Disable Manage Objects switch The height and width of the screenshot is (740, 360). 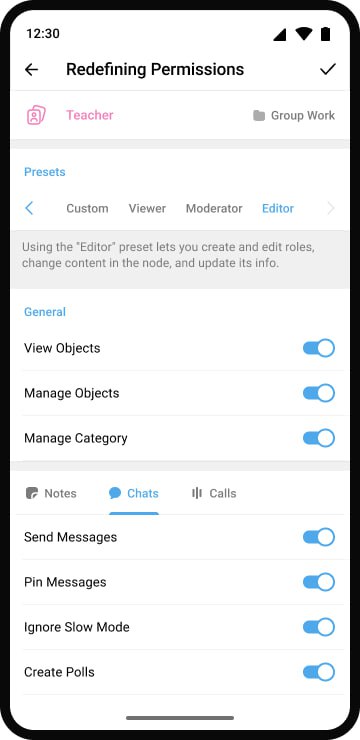point(319,393)
